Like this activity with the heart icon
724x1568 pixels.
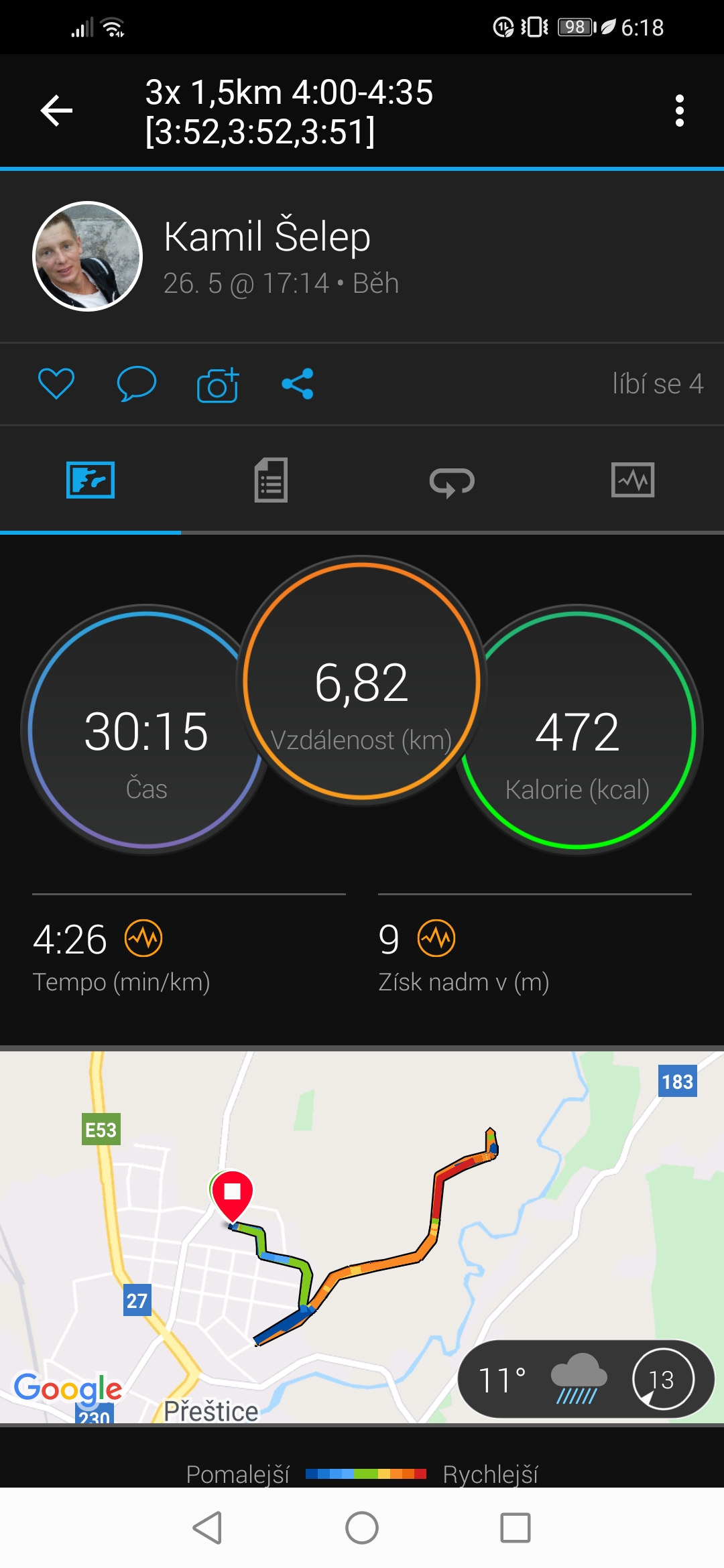tap(56, 384)
